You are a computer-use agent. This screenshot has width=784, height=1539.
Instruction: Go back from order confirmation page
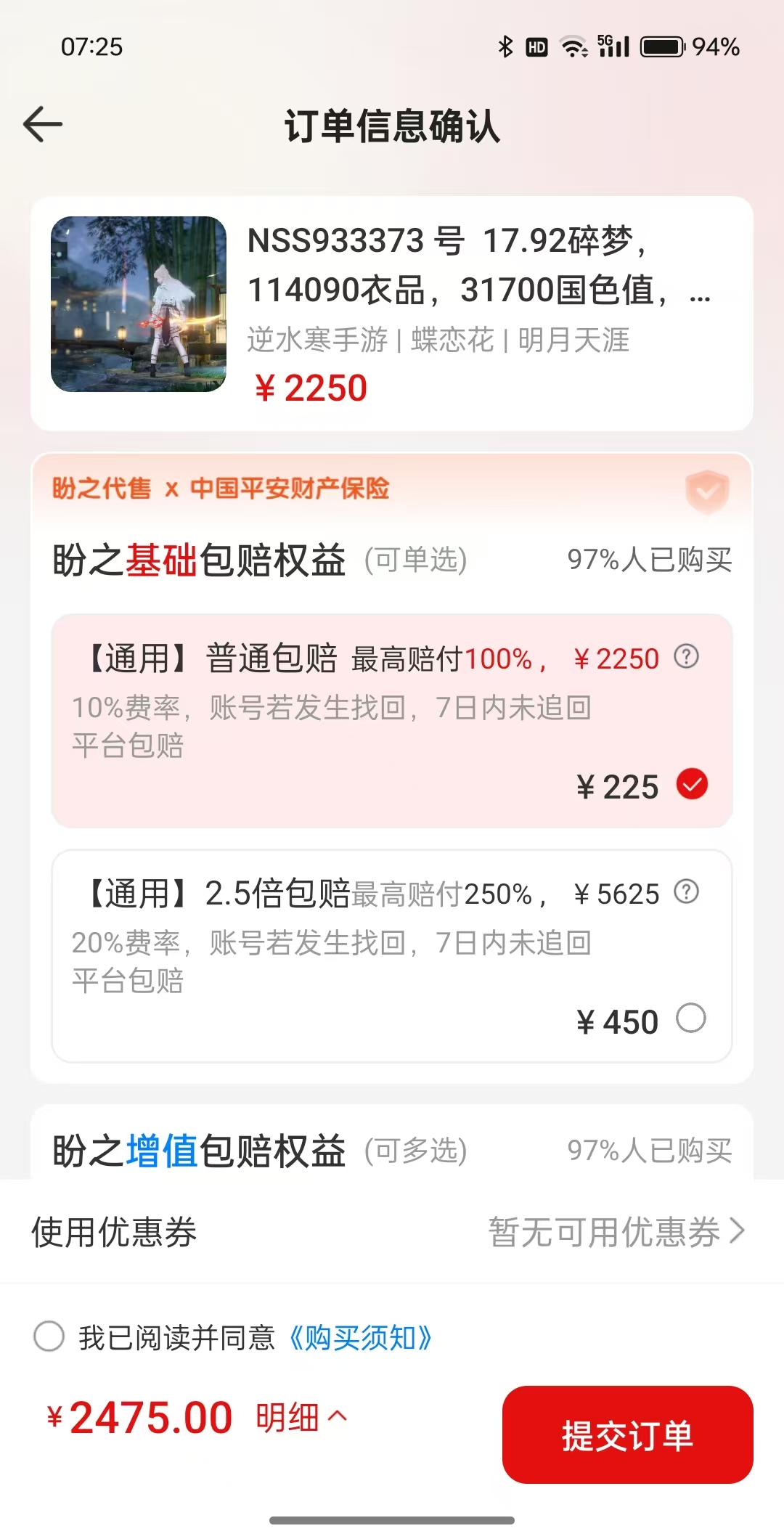[43, 125]
